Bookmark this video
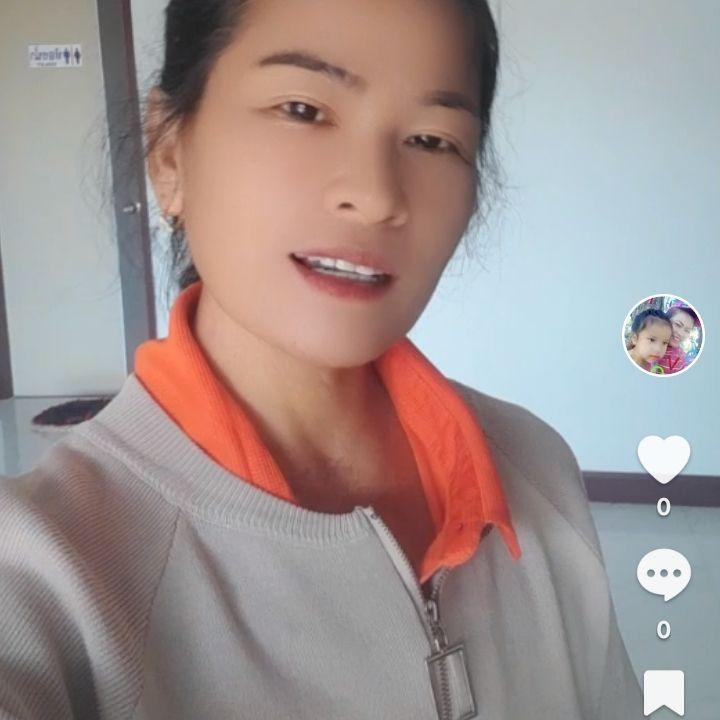Viewport: 720px width, 720px height. (664, 693)
